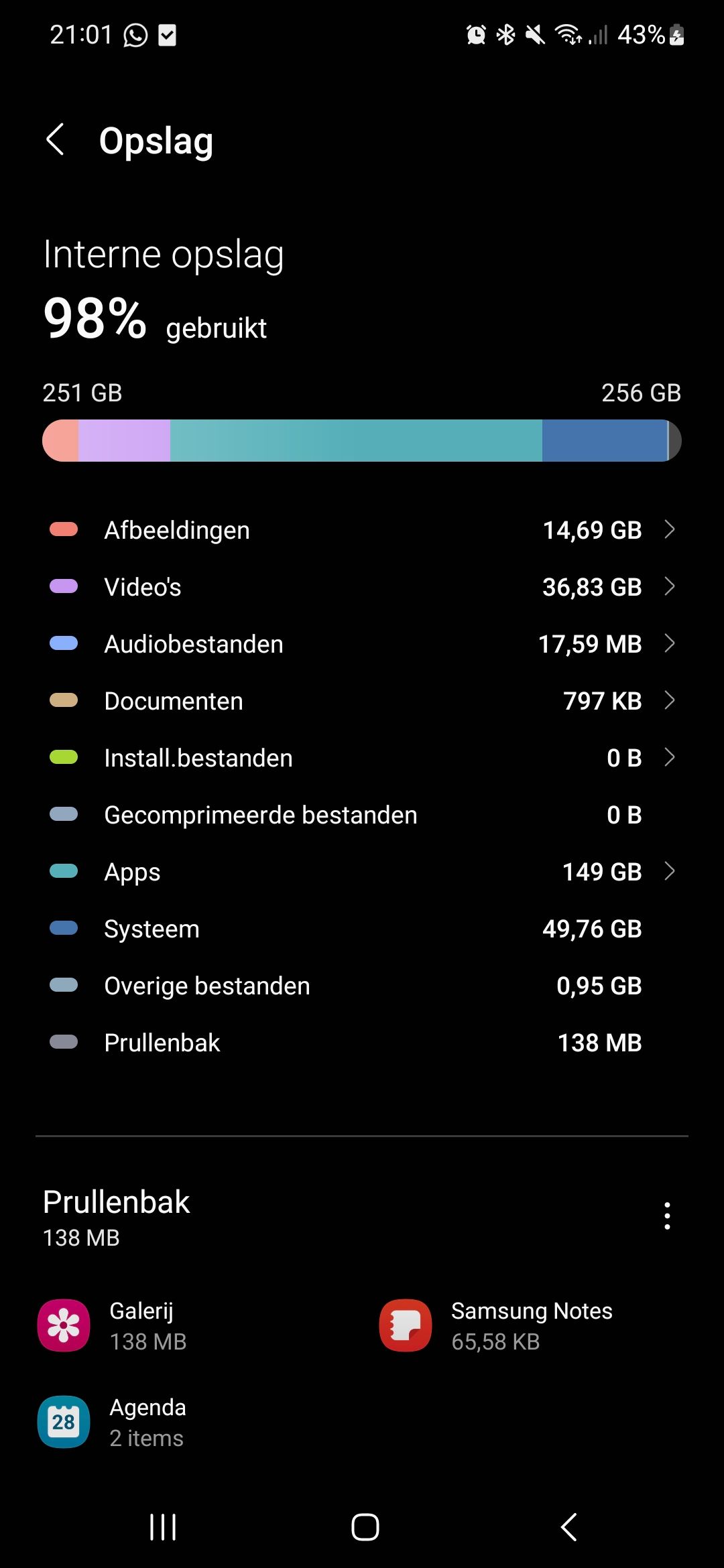724x1568 pixels.
Task: Tap the salmon color dot next to Afbeeldingen
Action: click(63, 529)
